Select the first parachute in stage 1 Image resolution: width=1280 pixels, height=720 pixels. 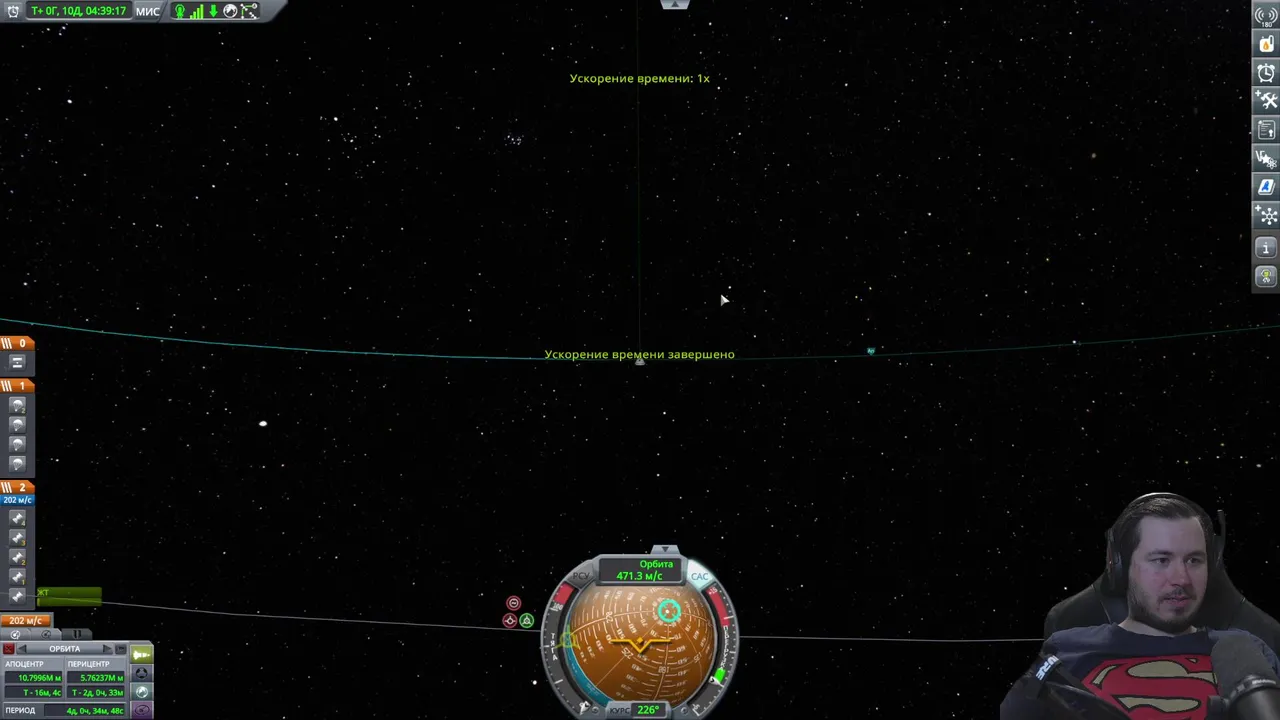(17, 405)
